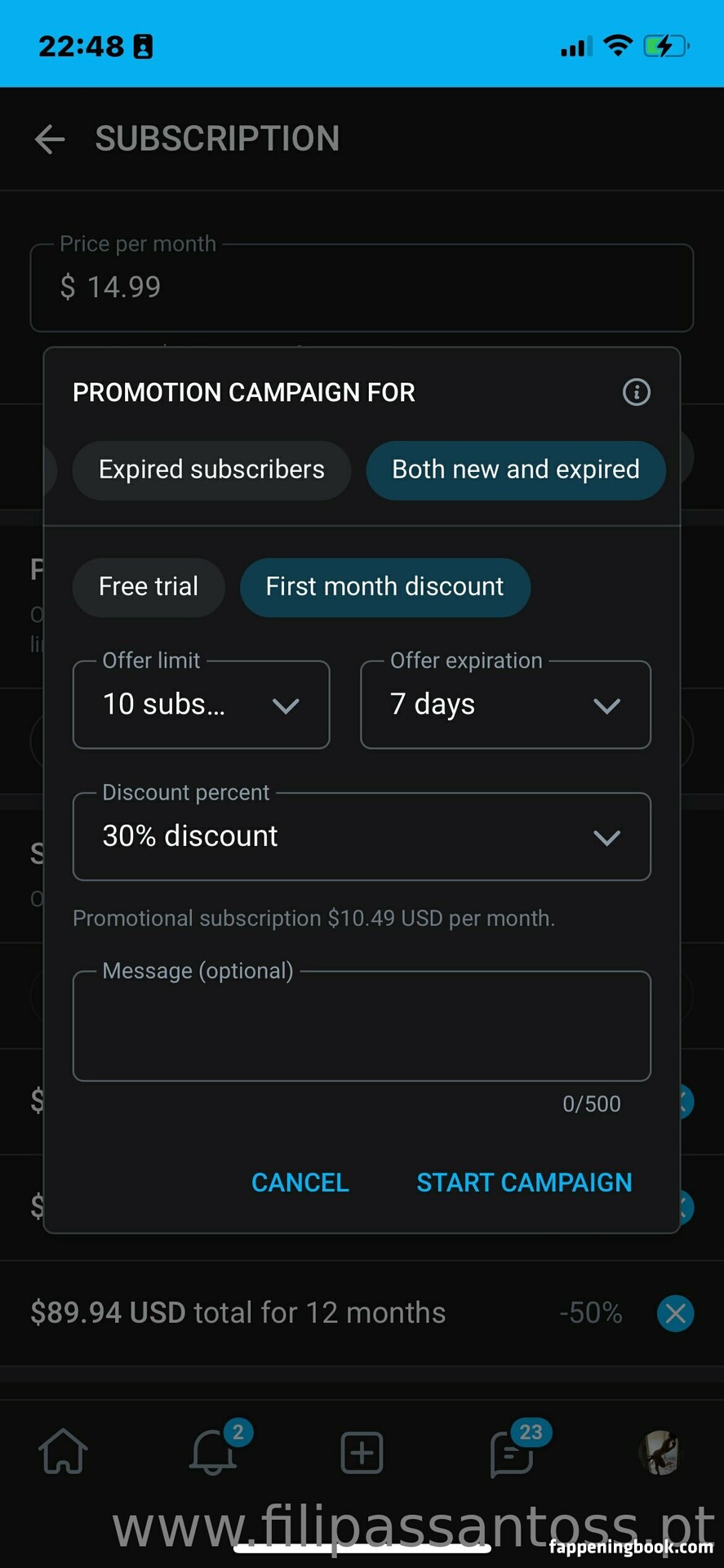Viewport: 724px width, 1568px height.
Task: Open the profile avatar tab
Action: point(660,1454)
